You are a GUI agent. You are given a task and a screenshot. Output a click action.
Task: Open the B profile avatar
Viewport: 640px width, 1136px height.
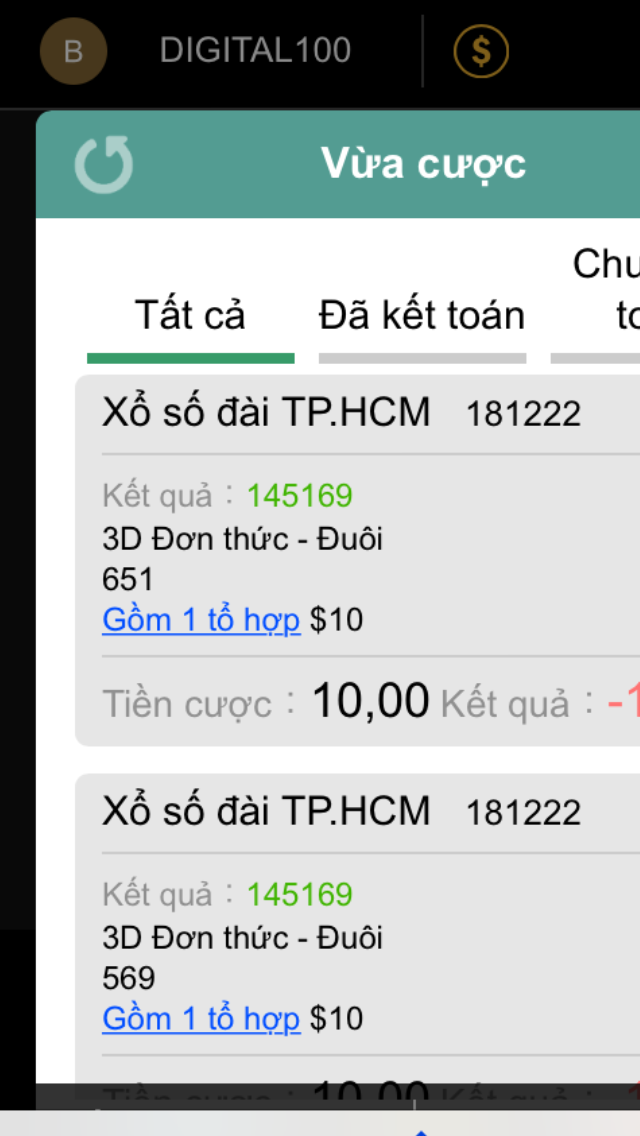click(x=73, y=50)
